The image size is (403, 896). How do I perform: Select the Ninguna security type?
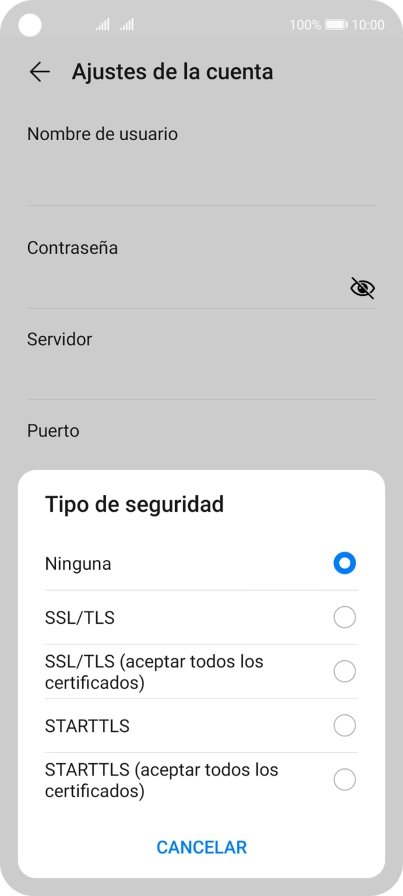pos(201,564)
